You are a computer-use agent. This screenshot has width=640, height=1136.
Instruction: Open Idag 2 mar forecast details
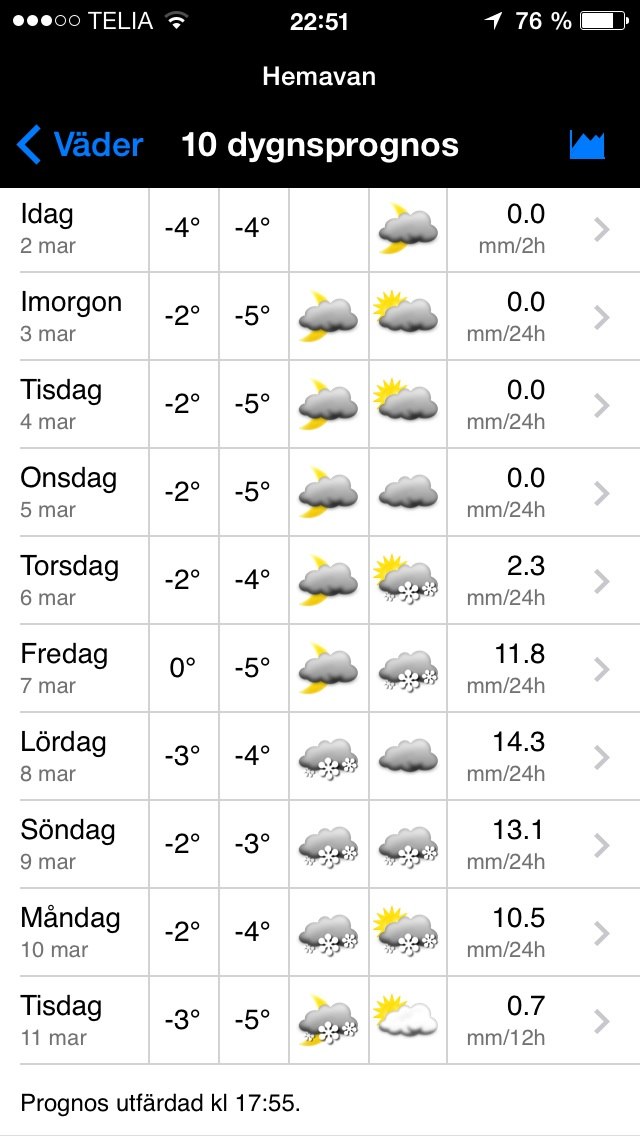[320, 229]
